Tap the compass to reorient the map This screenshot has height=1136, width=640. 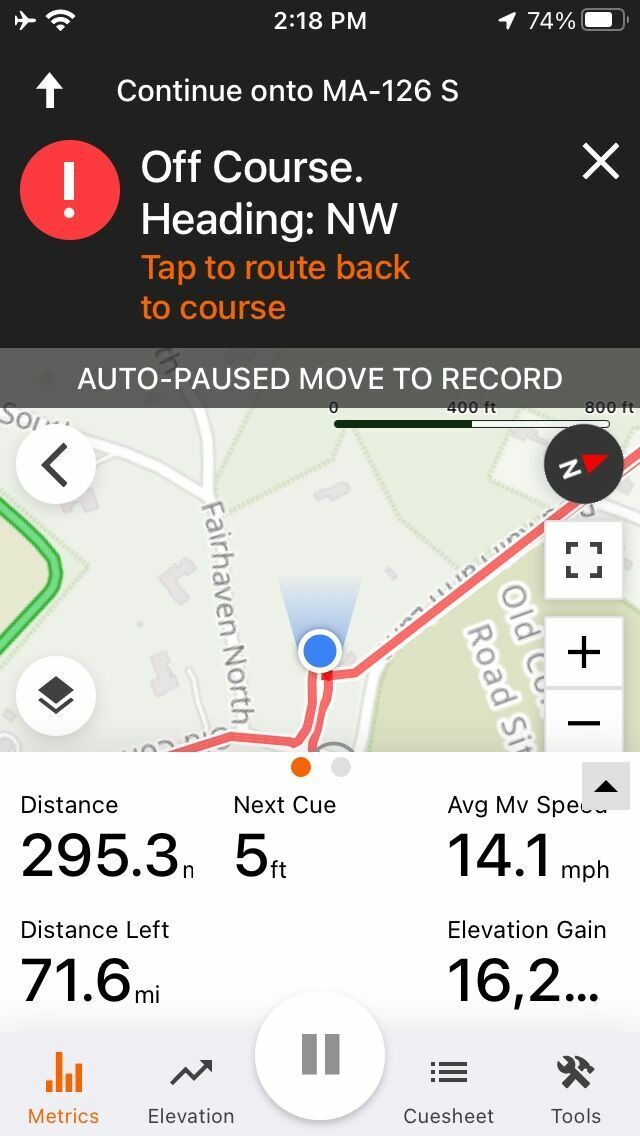(x=583, y=464)
